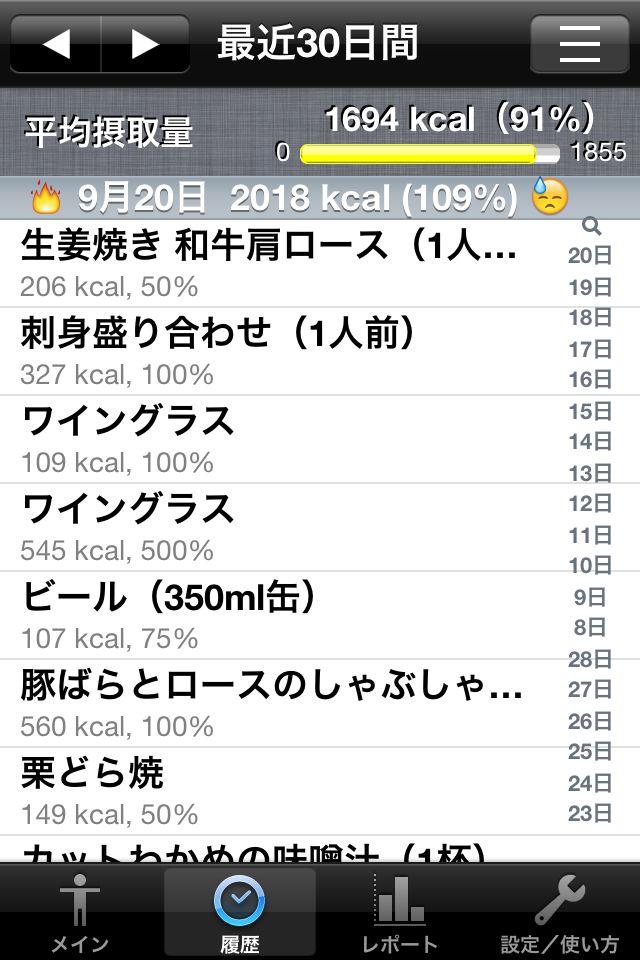Go to the previous period with left arrow
640x960 pixels.
pyautogui.click(x=56, y=45)
